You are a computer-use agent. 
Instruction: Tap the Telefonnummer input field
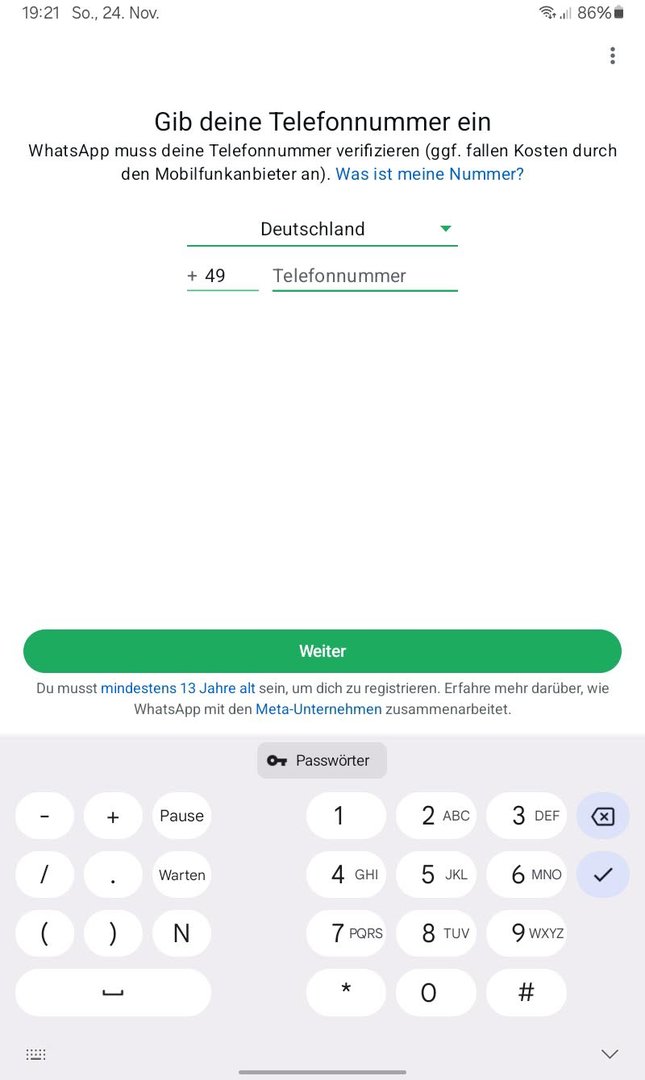(x=364, y=276)
